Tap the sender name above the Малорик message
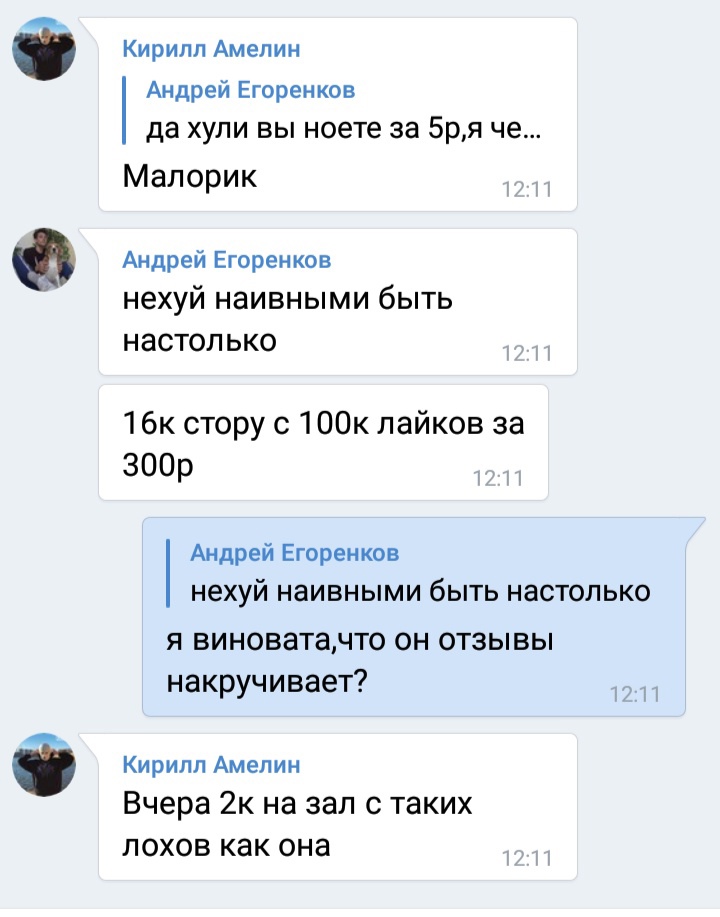Viewport: 720px width, 917px height. (x=211, y=48)
